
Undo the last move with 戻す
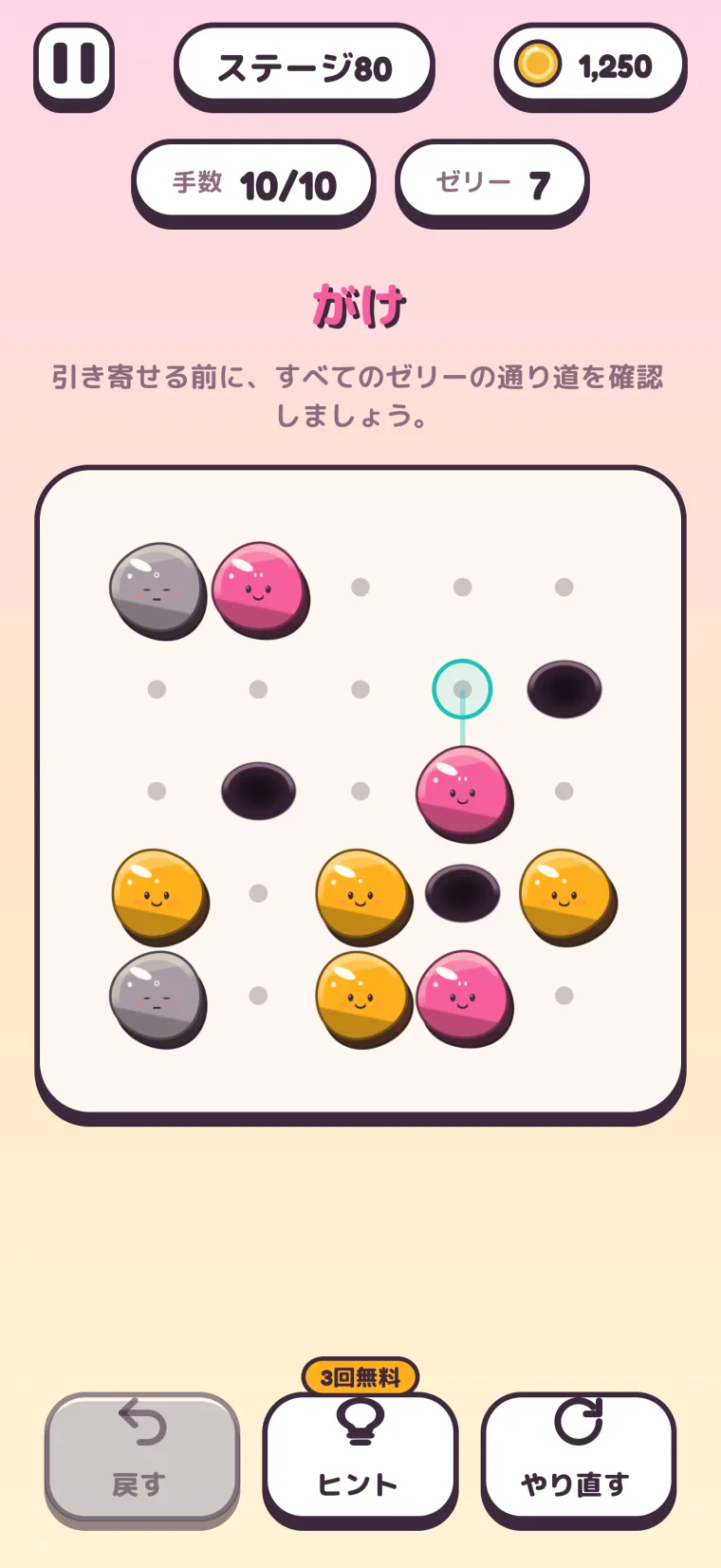141,1459
